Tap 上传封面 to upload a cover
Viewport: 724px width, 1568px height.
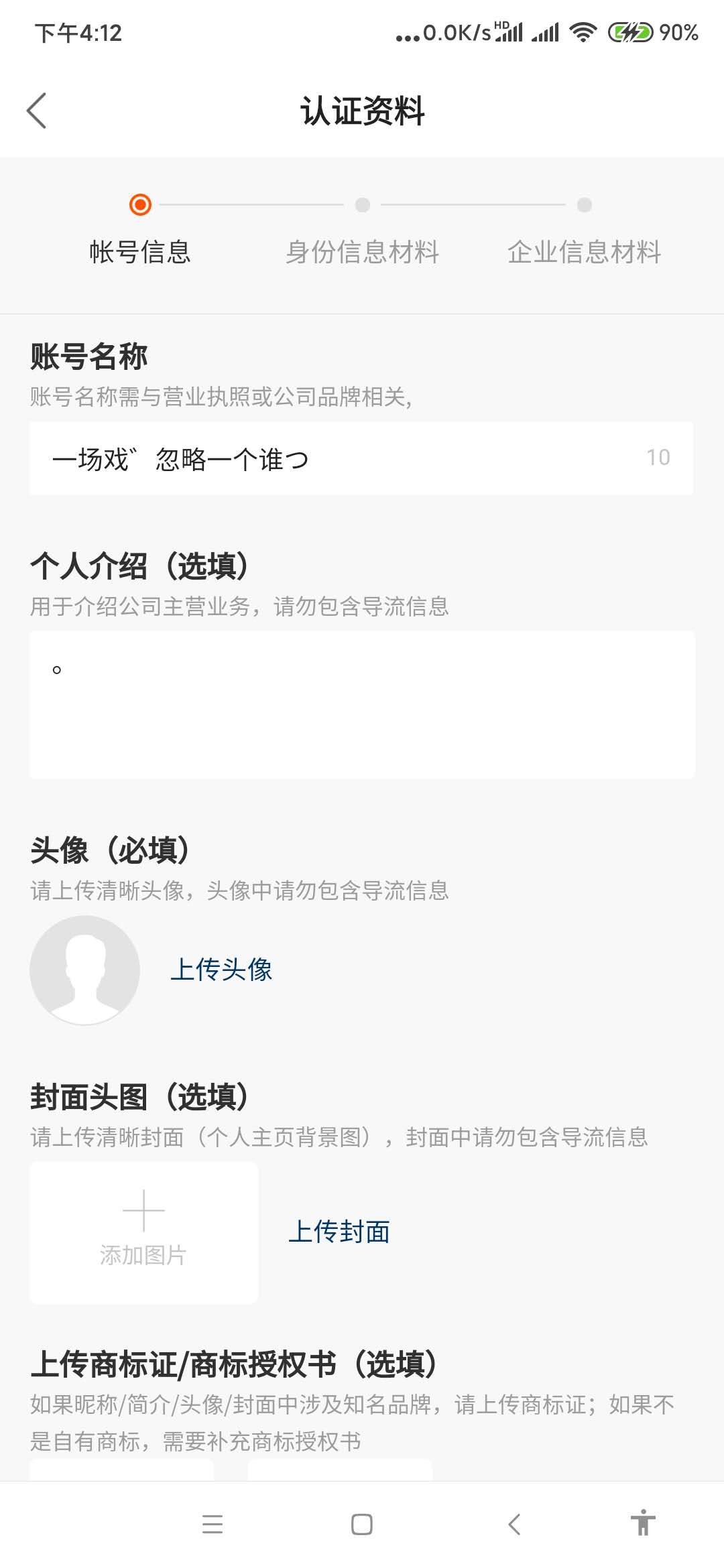pyautogui.click(x=339, y=1232)
